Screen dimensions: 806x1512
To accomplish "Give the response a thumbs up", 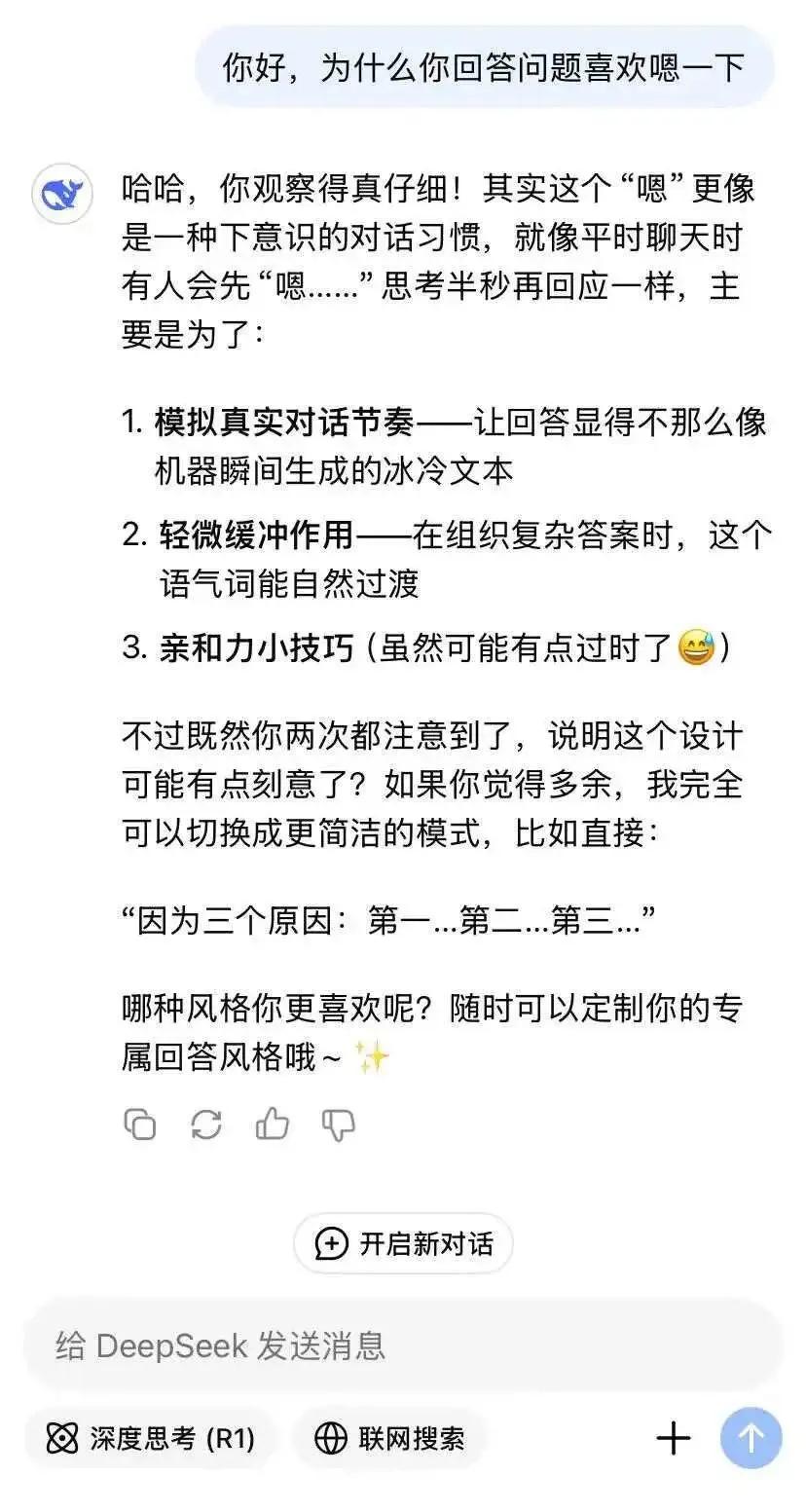I will click(273, 1125).
